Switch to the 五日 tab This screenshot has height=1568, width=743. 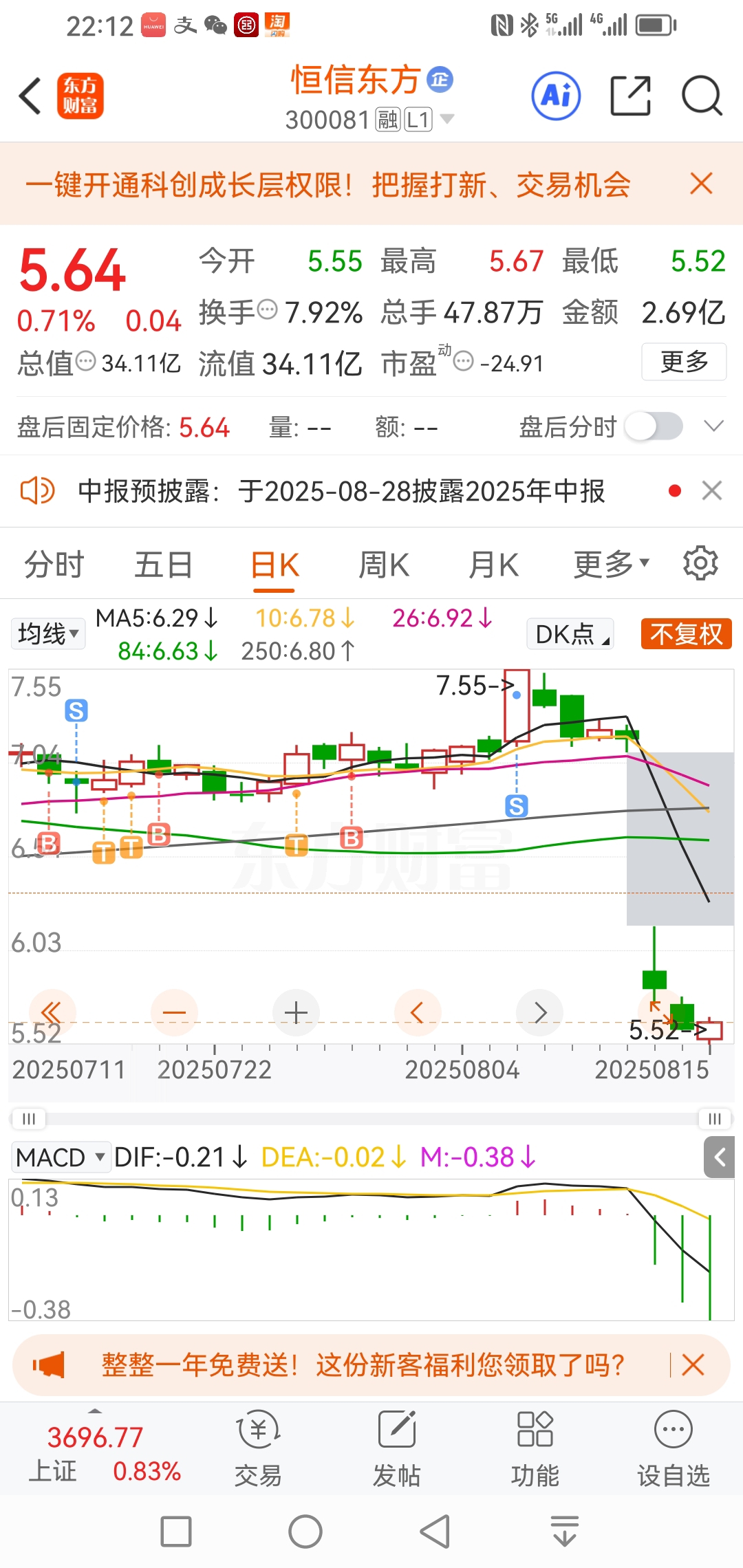163,565
